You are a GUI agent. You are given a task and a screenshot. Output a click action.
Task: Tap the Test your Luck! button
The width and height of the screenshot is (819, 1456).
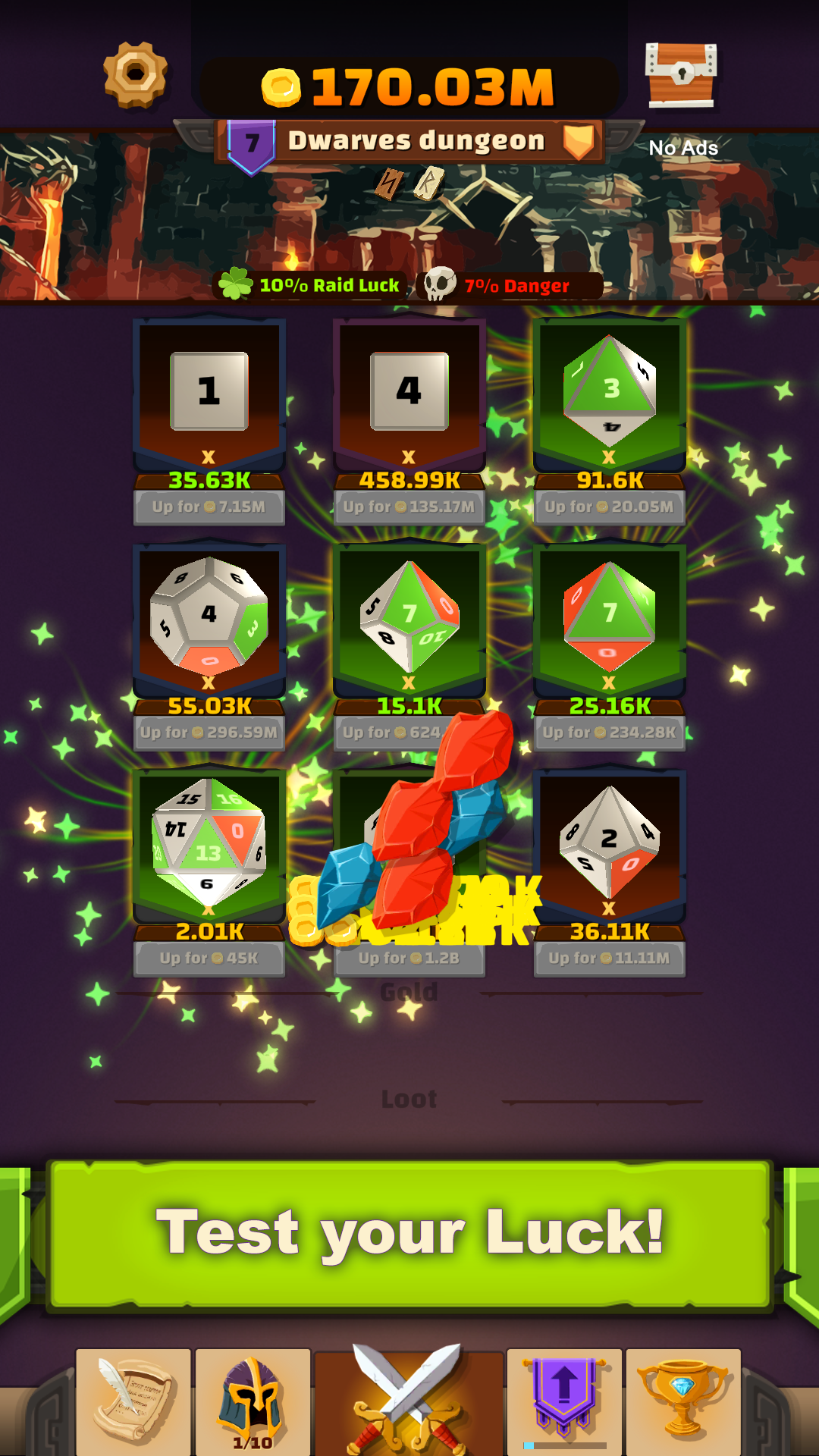pyautogui.click(x=409, y=1235)
